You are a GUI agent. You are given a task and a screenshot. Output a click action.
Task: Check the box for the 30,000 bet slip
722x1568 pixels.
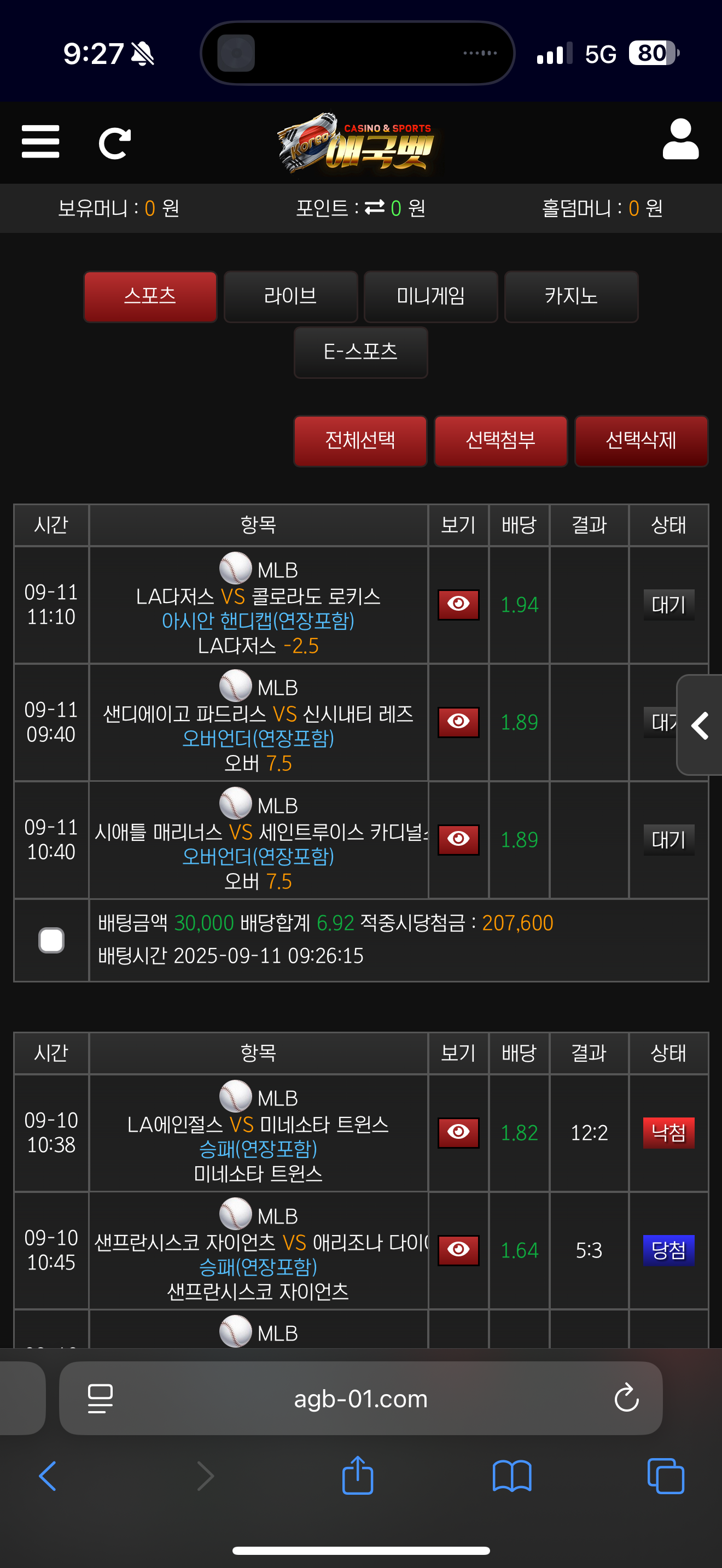point(52,940)
